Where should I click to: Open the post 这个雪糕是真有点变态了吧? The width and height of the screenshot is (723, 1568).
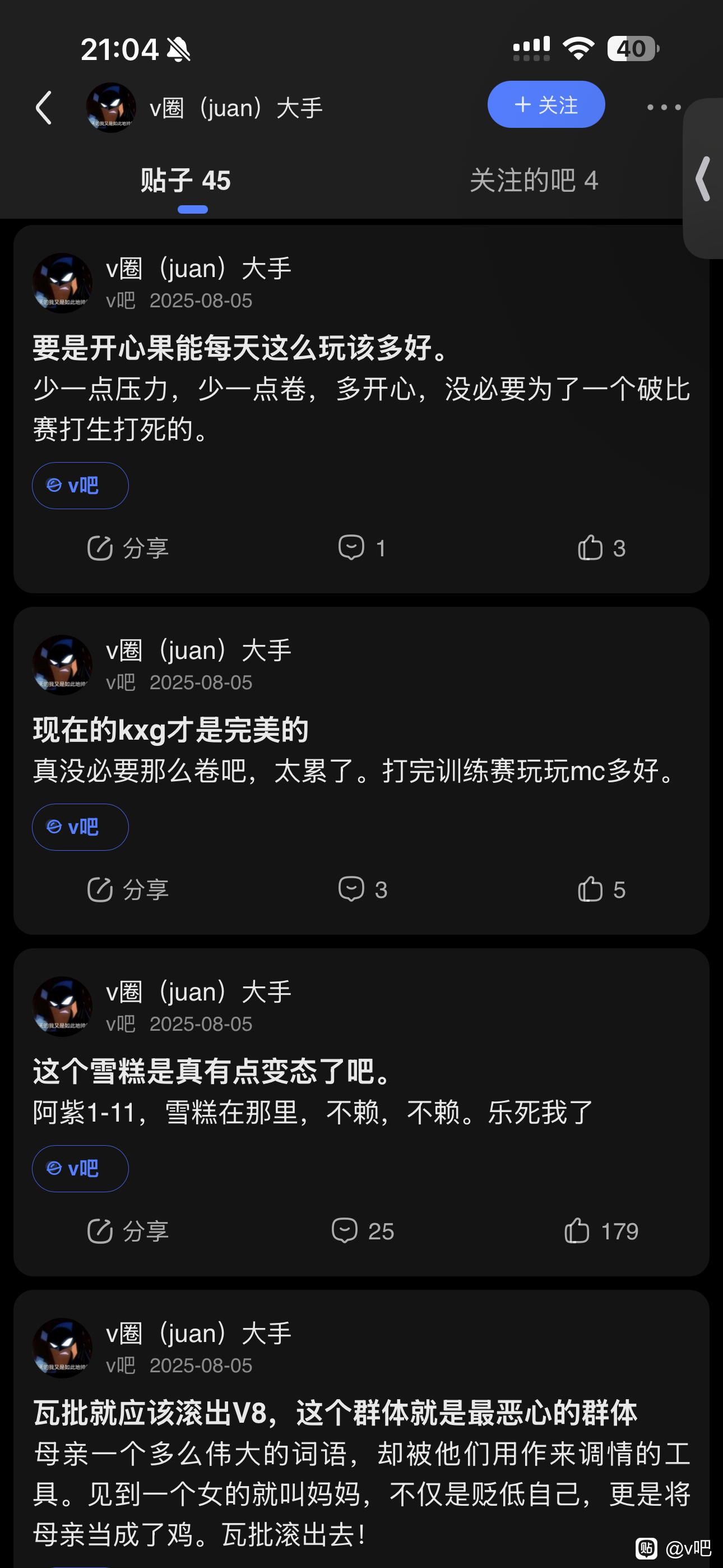pos(213,1071)
